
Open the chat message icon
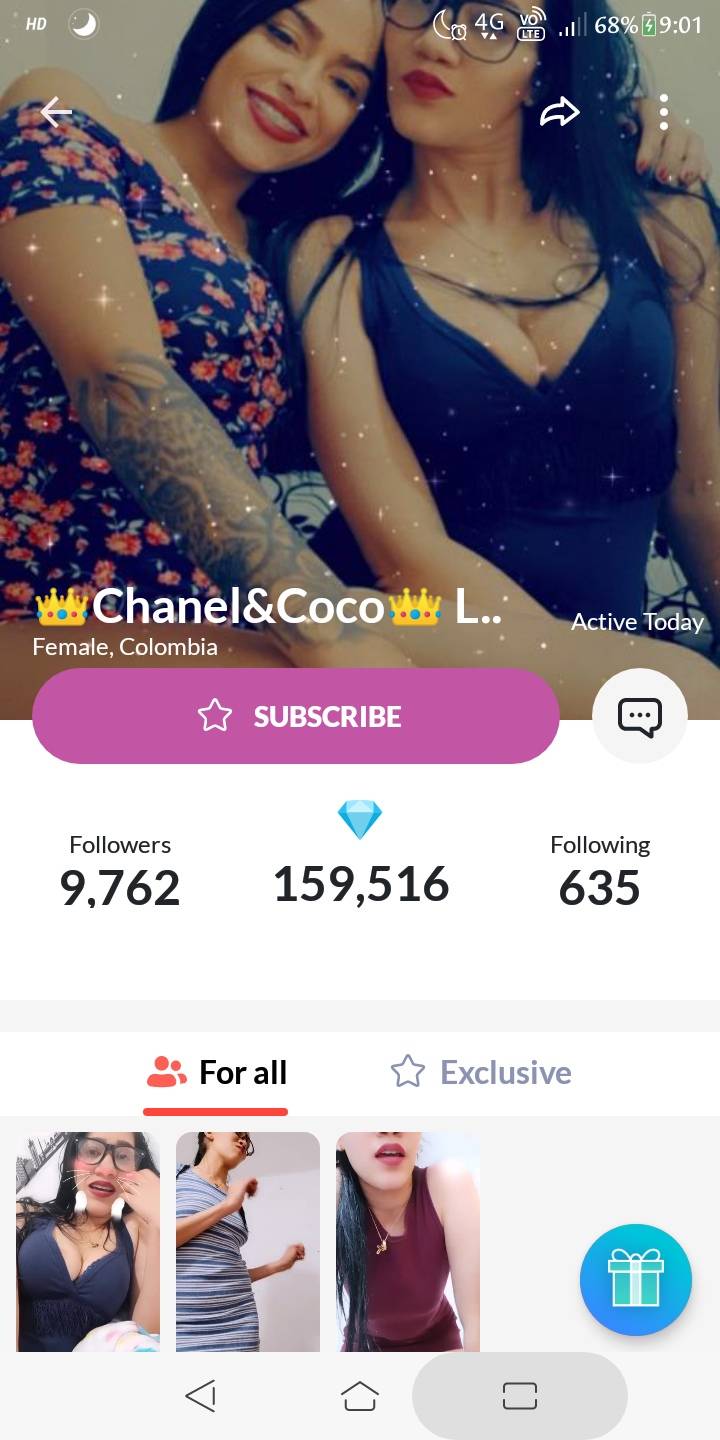tap(639, 715)
